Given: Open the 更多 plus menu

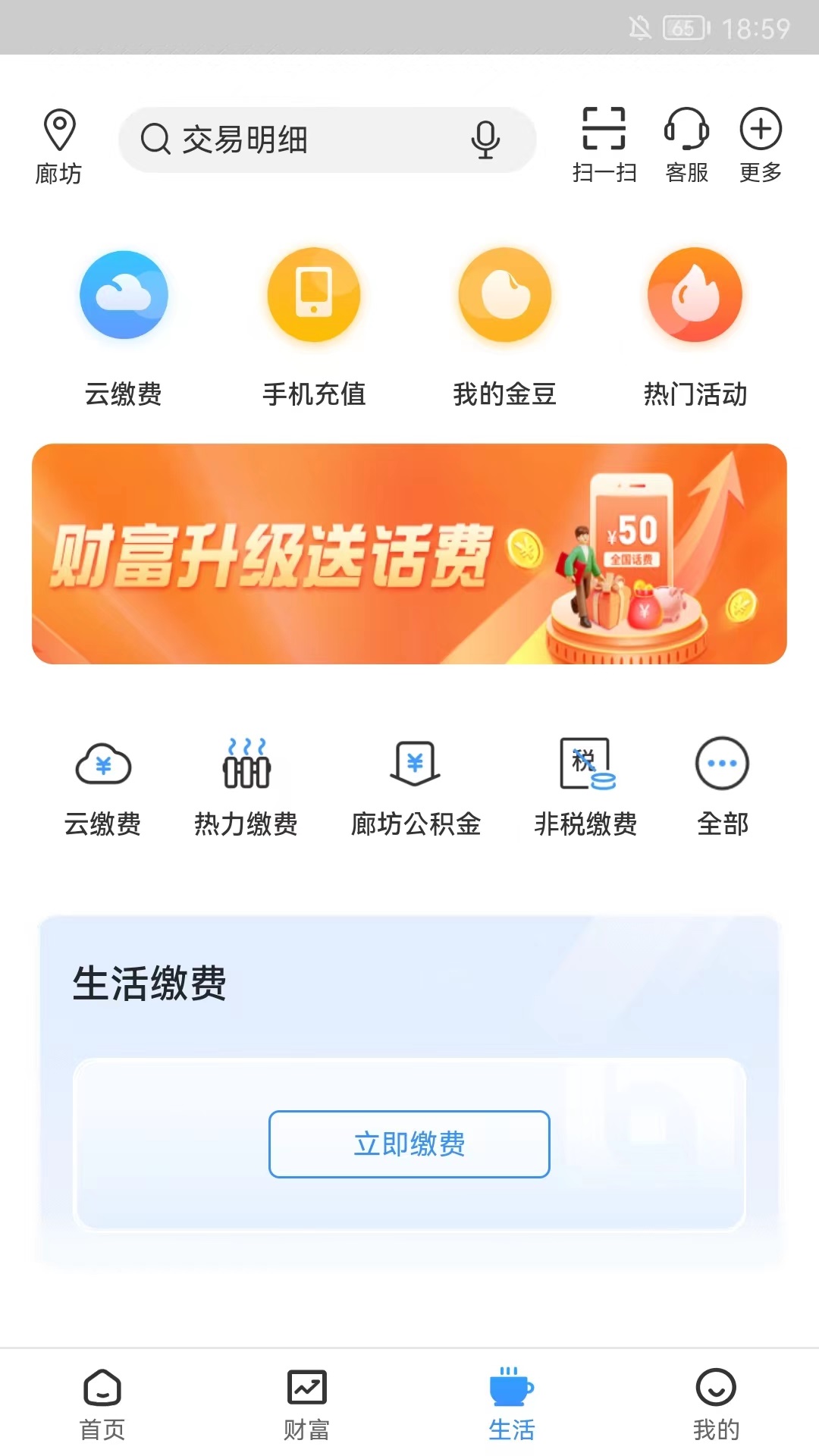Looking at the screenshot, I should tap(761, 146).
